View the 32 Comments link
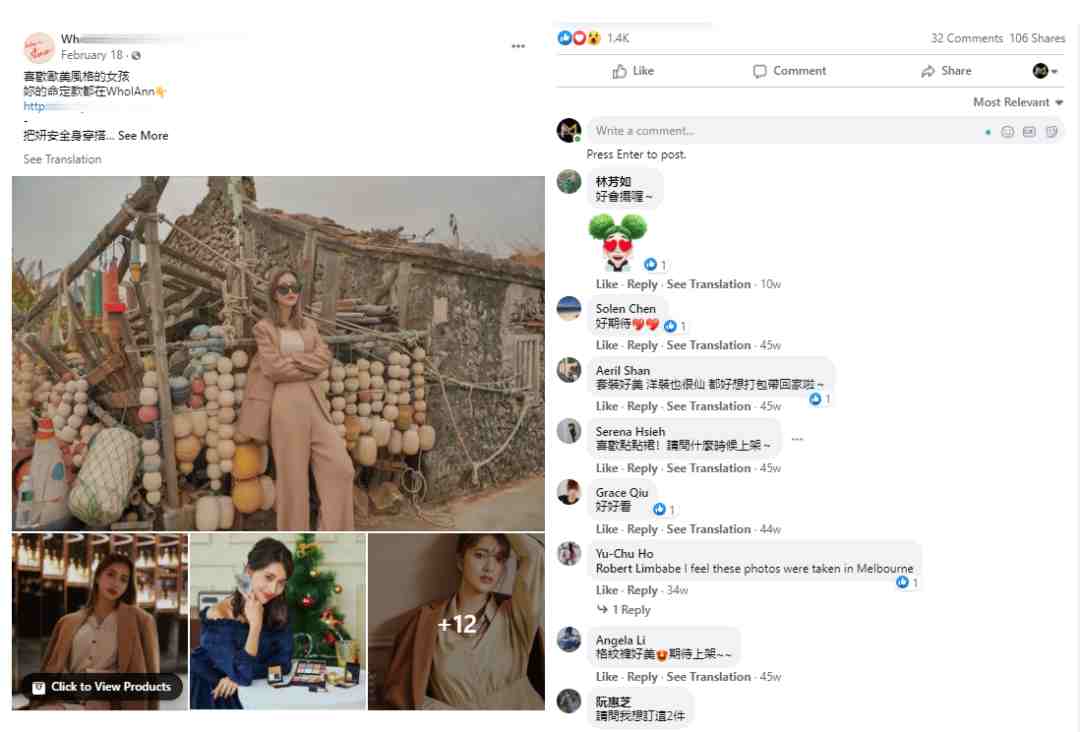The image size is (1080, 732). [966, 38]
